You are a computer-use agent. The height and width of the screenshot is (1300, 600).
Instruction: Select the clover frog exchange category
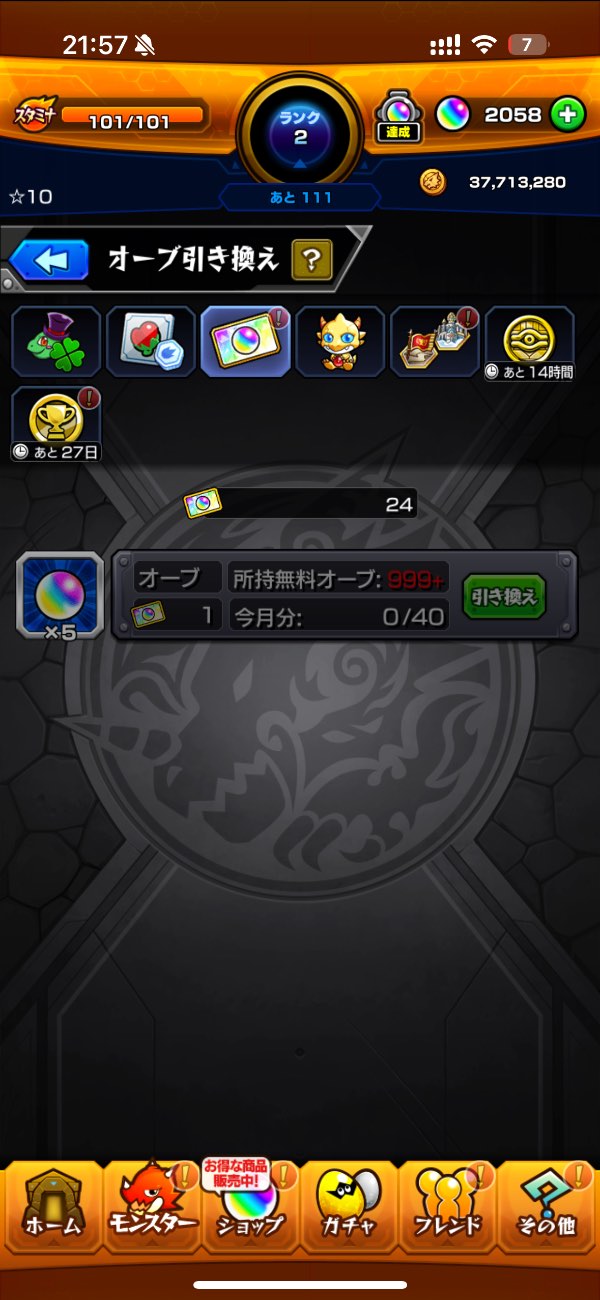click(x=56, y=341)
